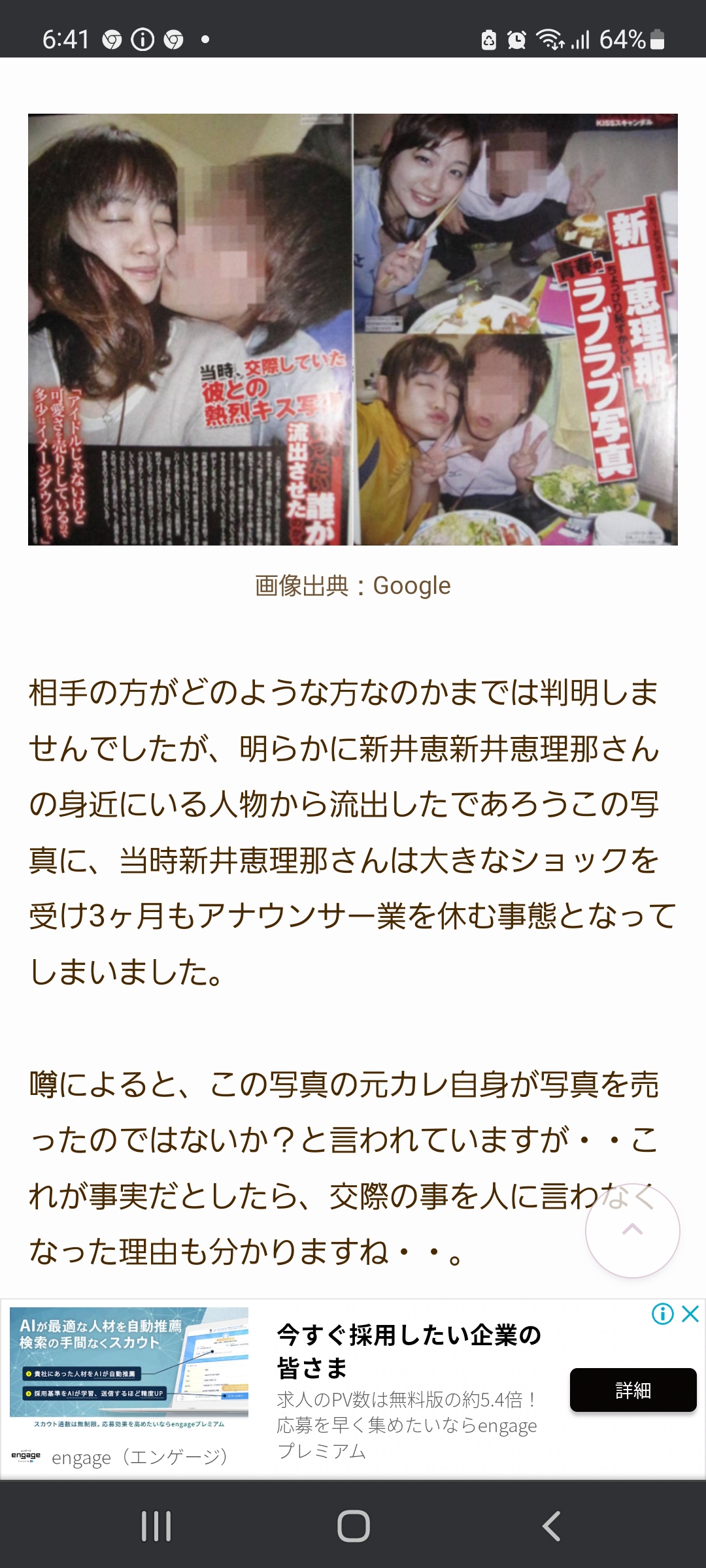Image resolution: width=706 pixels, height=1568 pixels.
Task: Open the first Chrome notification icon
Action: (x=111, y=39)
